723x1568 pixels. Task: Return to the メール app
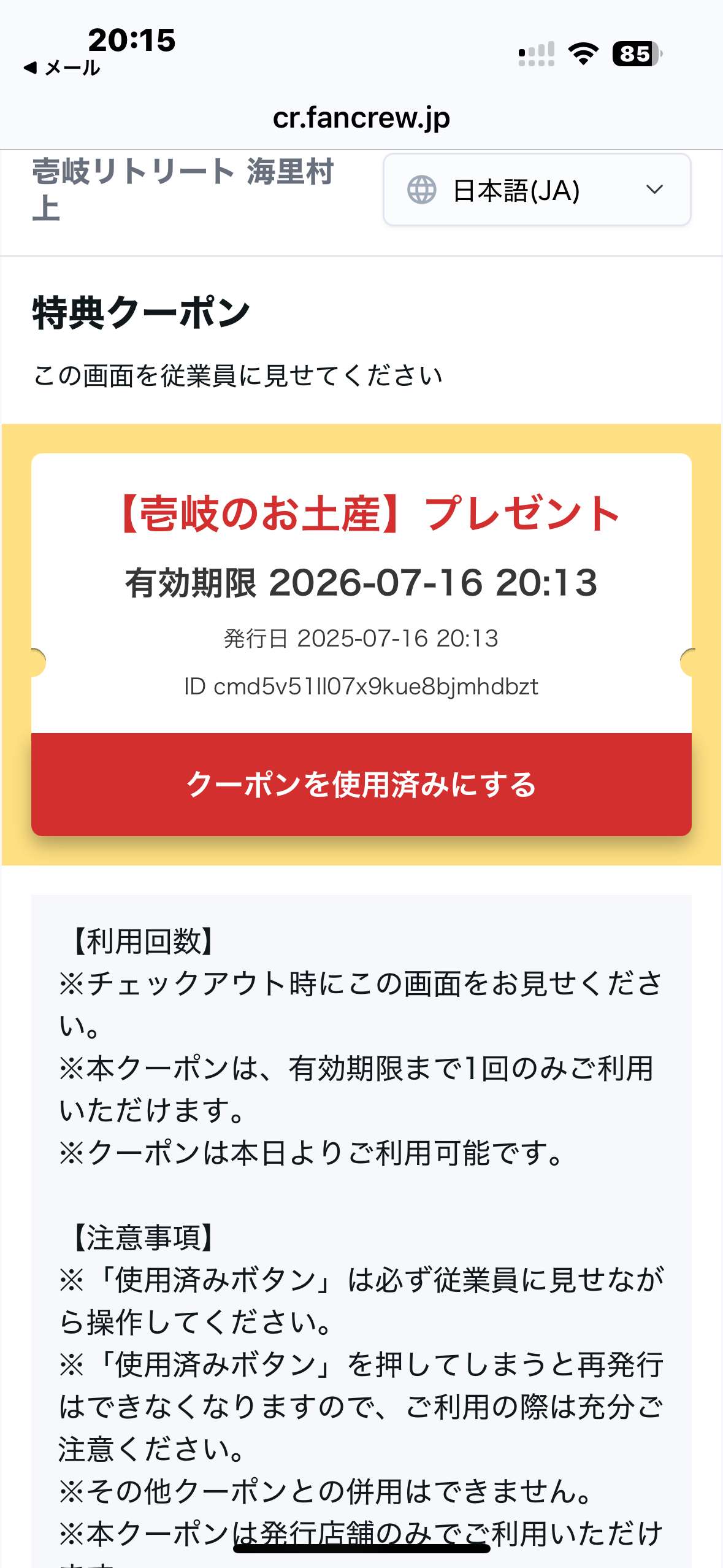(62, 68)
